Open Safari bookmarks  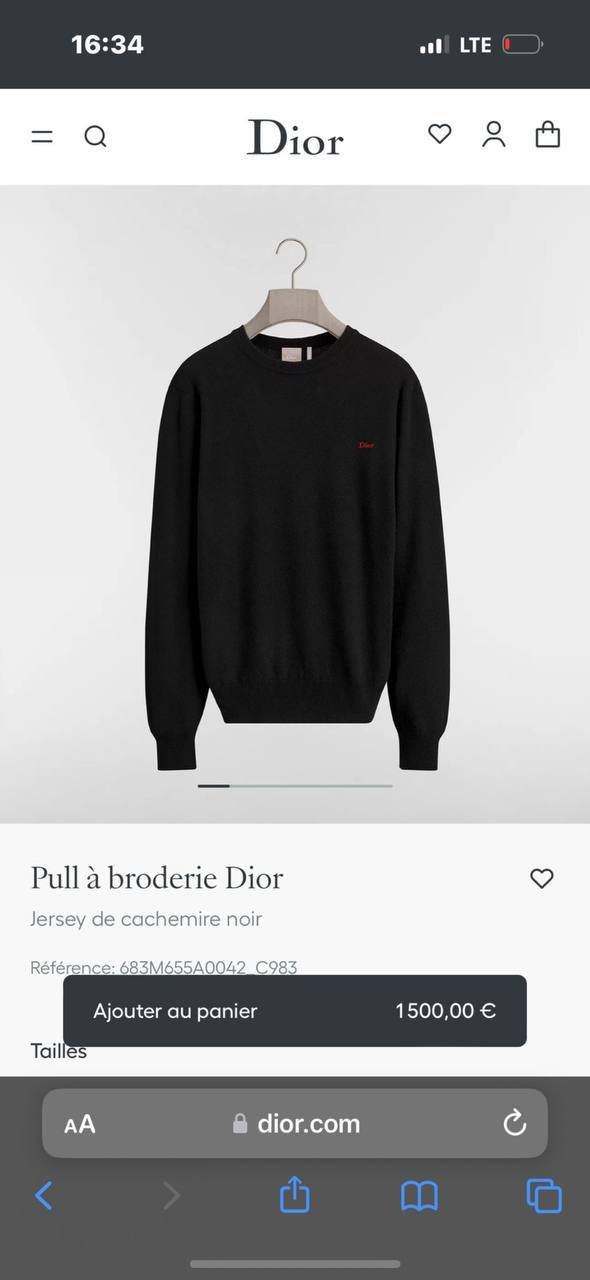point(419,1196)
